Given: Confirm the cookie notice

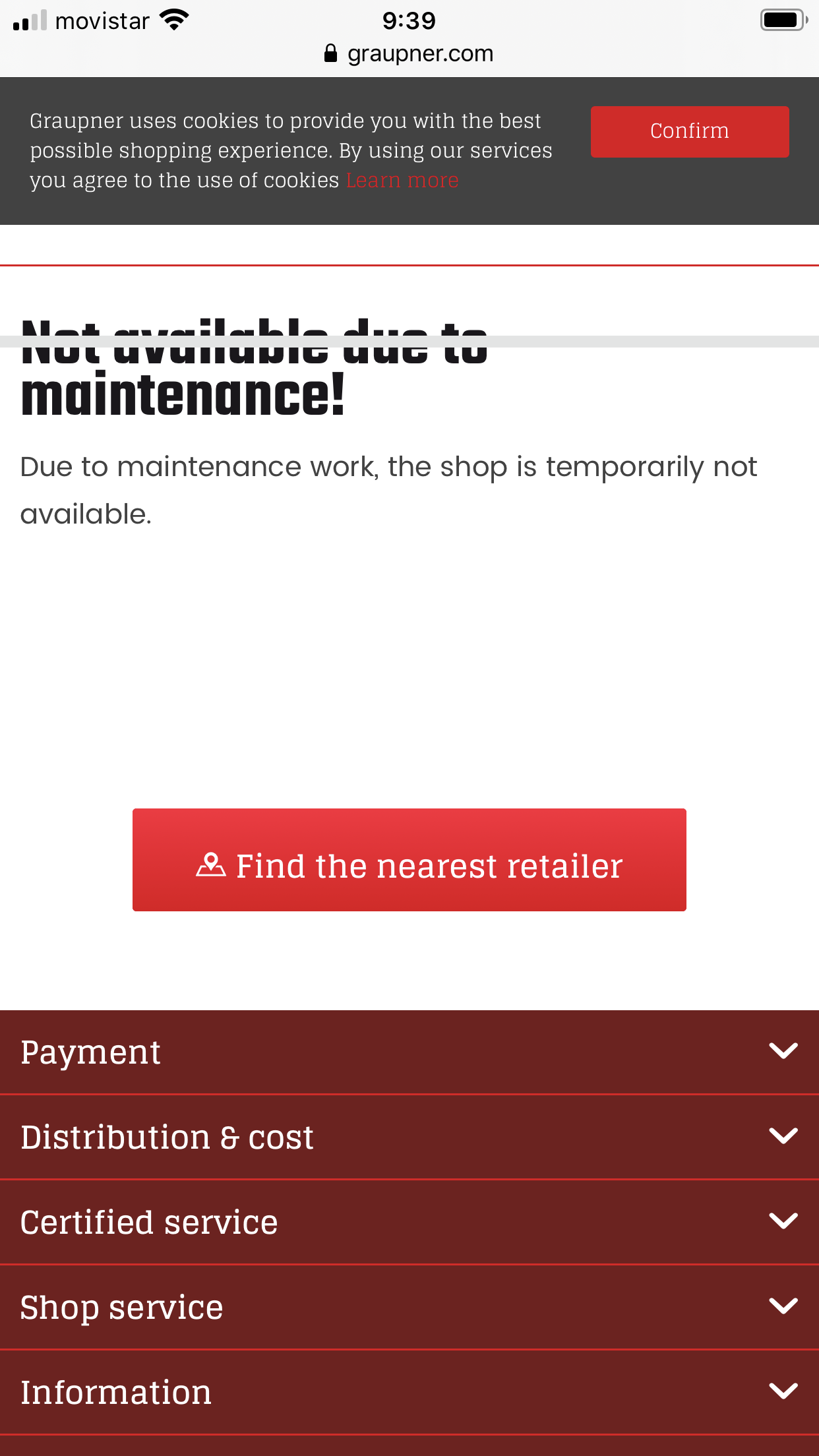Looking at the screenshot, I should point(689,131).
